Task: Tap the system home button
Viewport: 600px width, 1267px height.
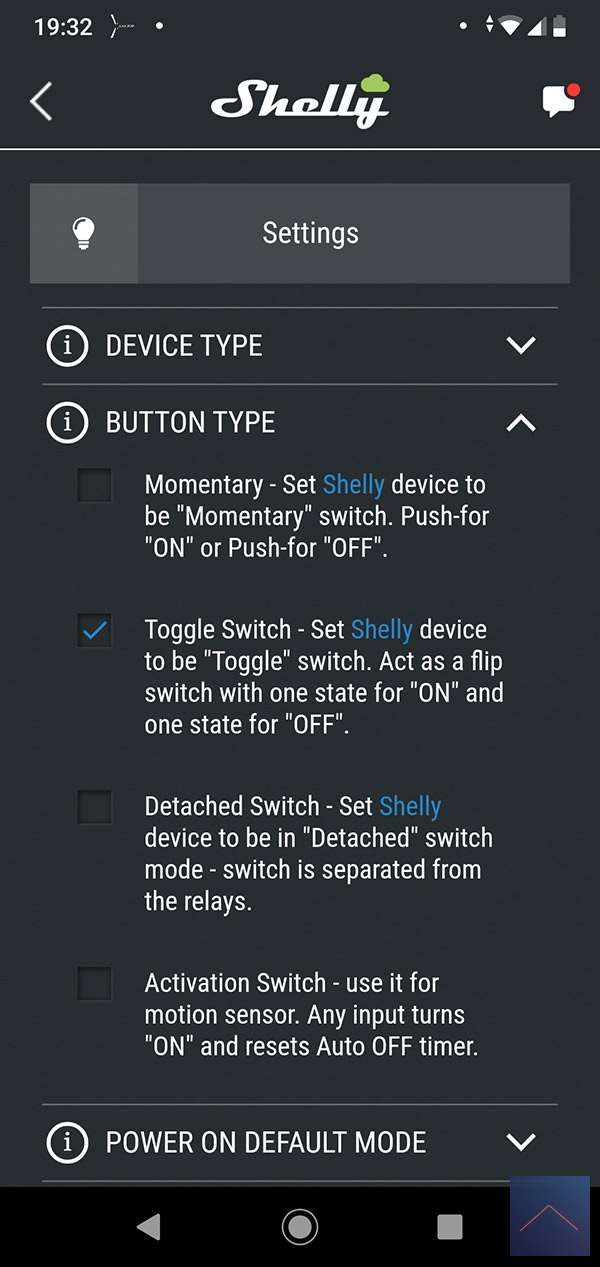Action: coord(299,1226)
